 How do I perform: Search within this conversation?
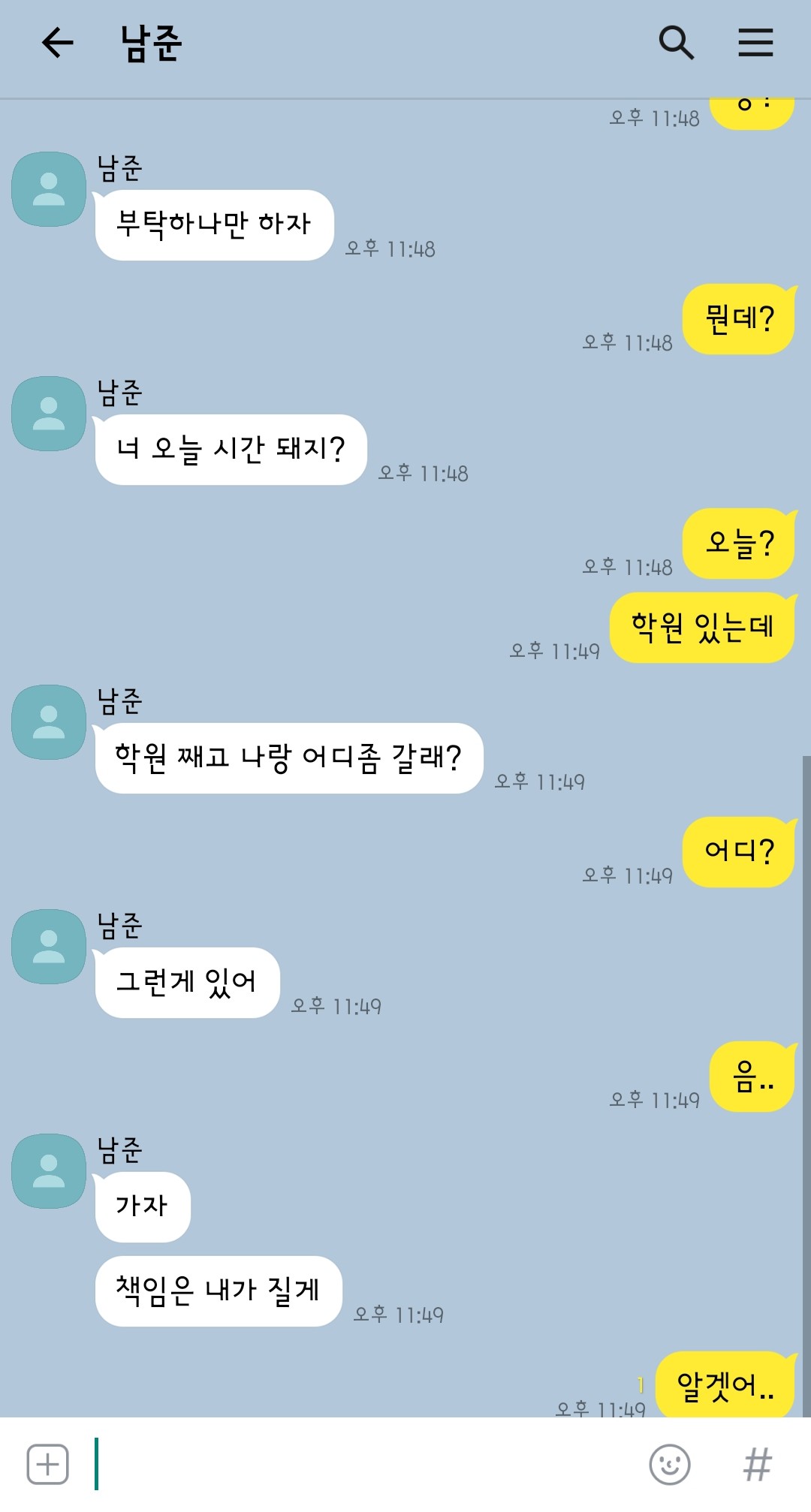(676, 43)
